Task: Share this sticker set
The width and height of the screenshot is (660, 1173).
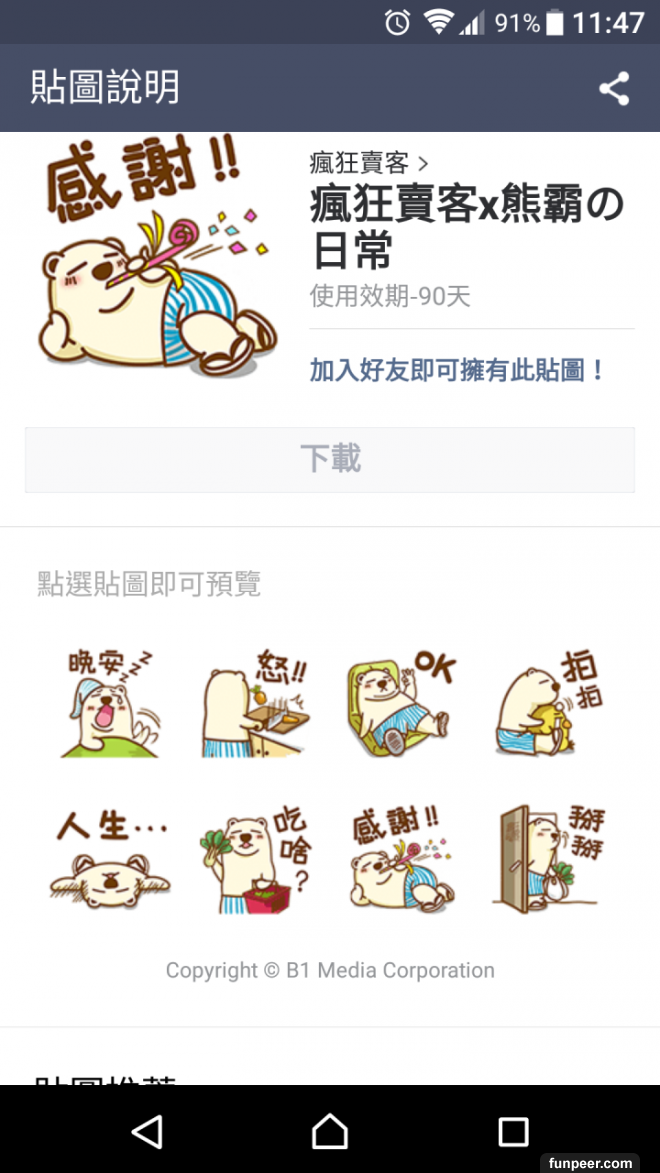Action: coord(614,89)
